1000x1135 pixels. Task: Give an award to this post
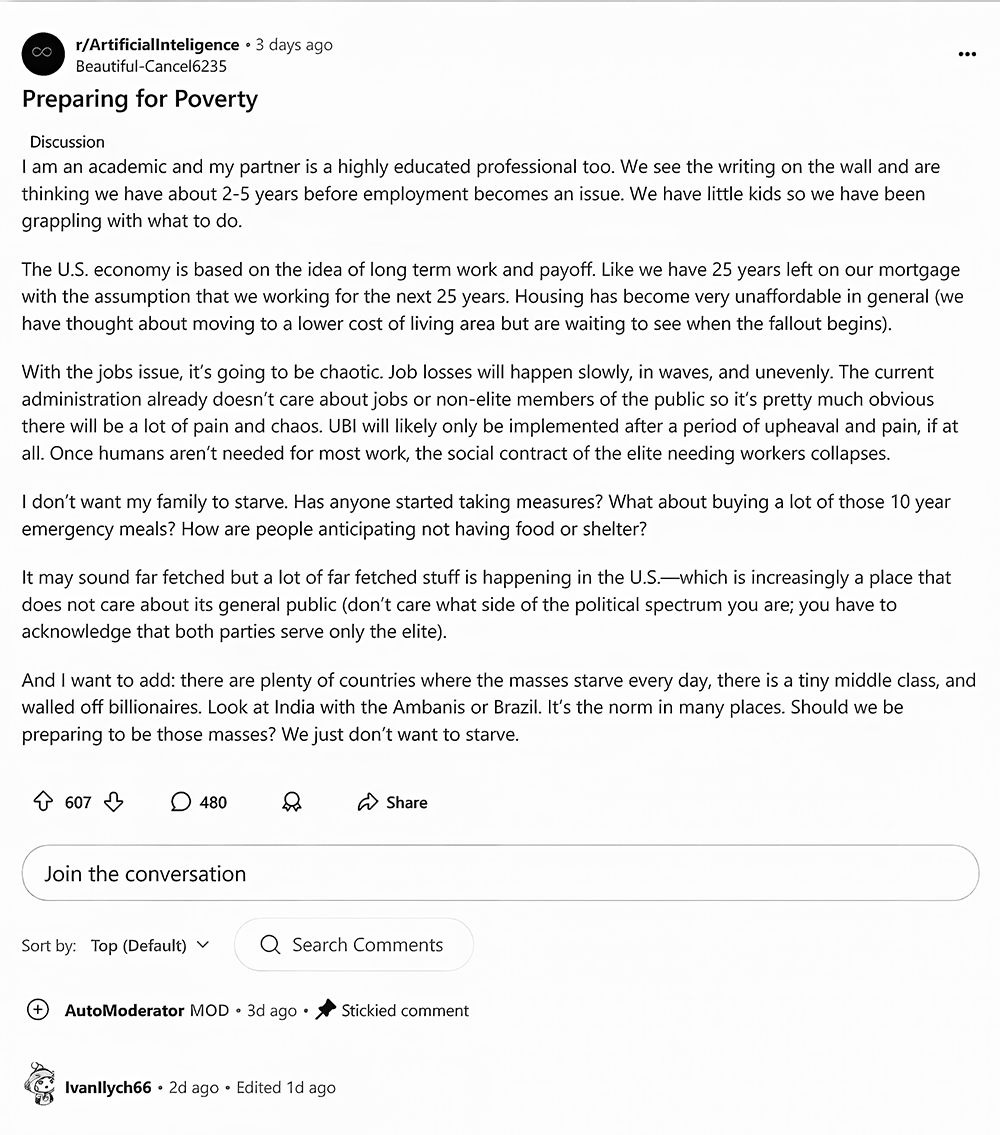[292, 802]
